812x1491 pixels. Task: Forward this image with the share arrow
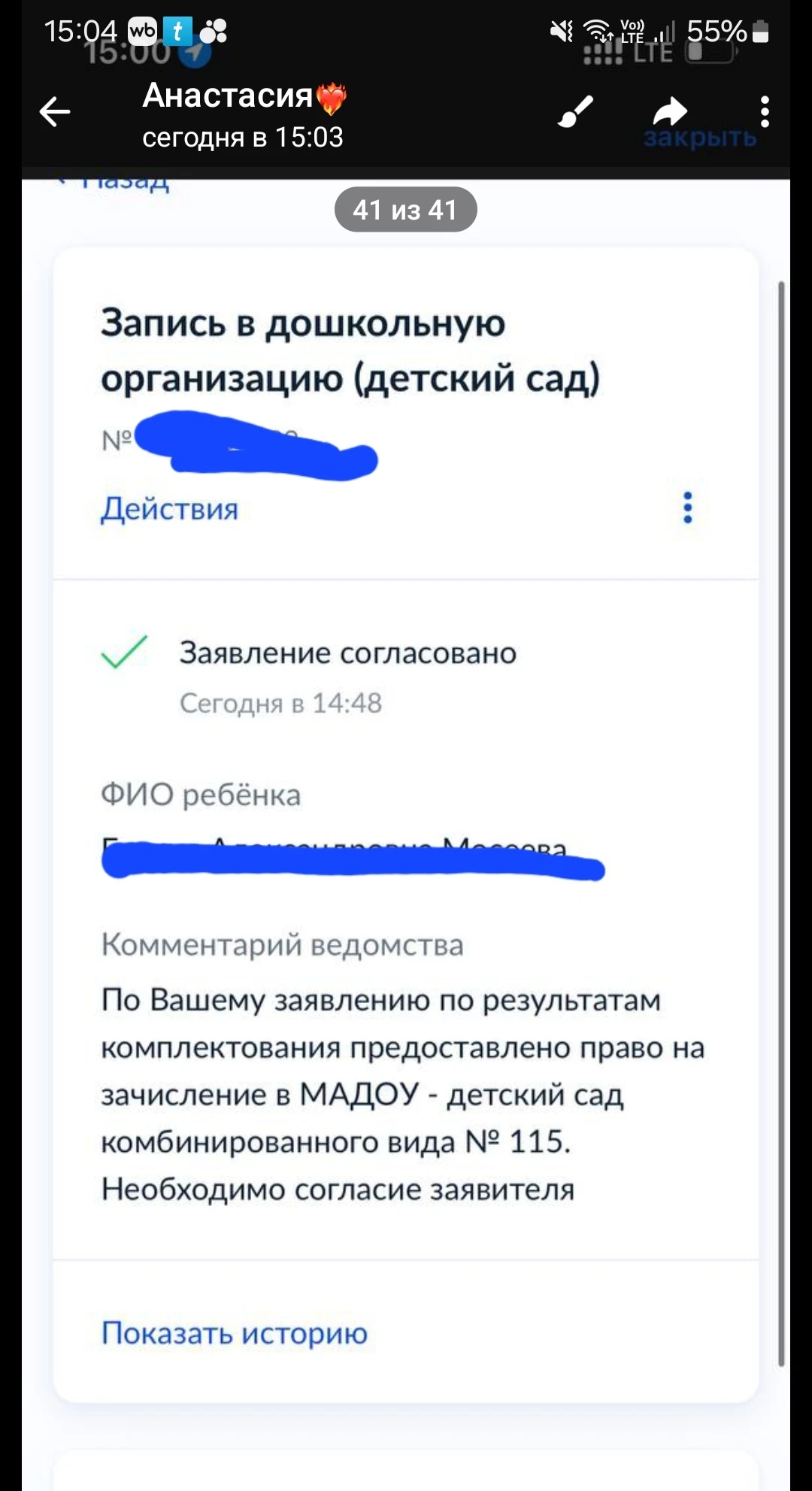tap(669, 111)
